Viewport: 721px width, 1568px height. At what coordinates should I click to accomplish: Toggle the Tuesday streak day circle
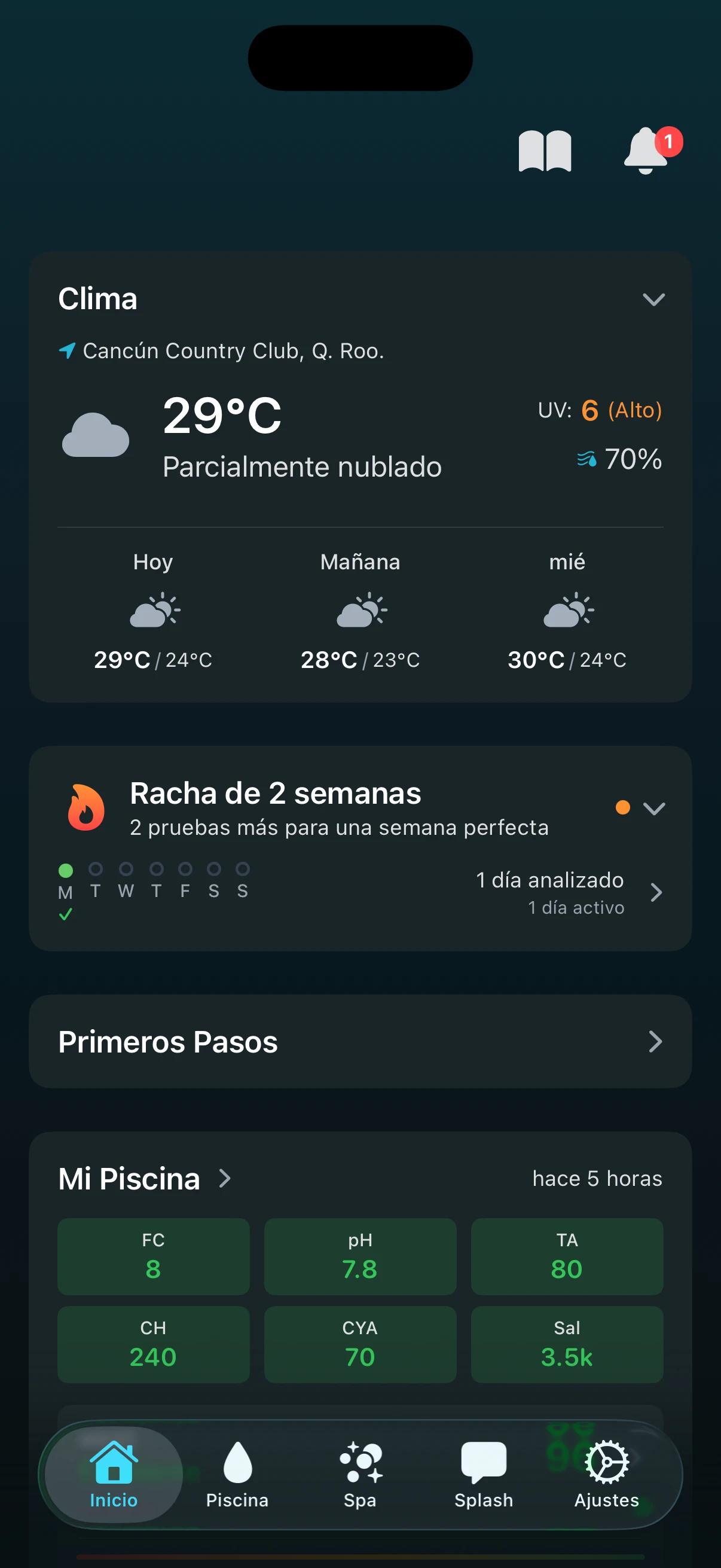click(x=96, y=870)
